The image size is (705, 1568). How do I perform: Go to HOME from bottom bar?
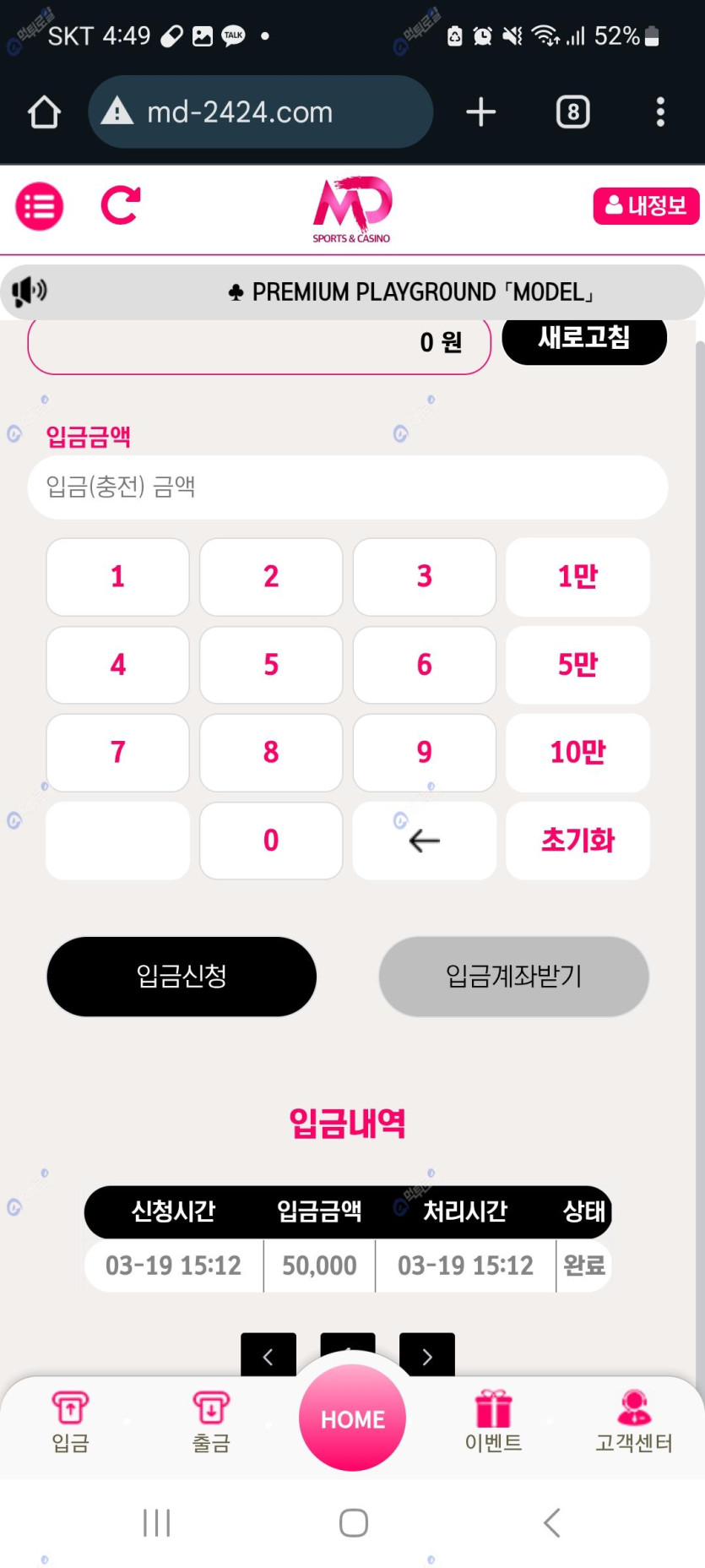click(x=352, y=1418)
